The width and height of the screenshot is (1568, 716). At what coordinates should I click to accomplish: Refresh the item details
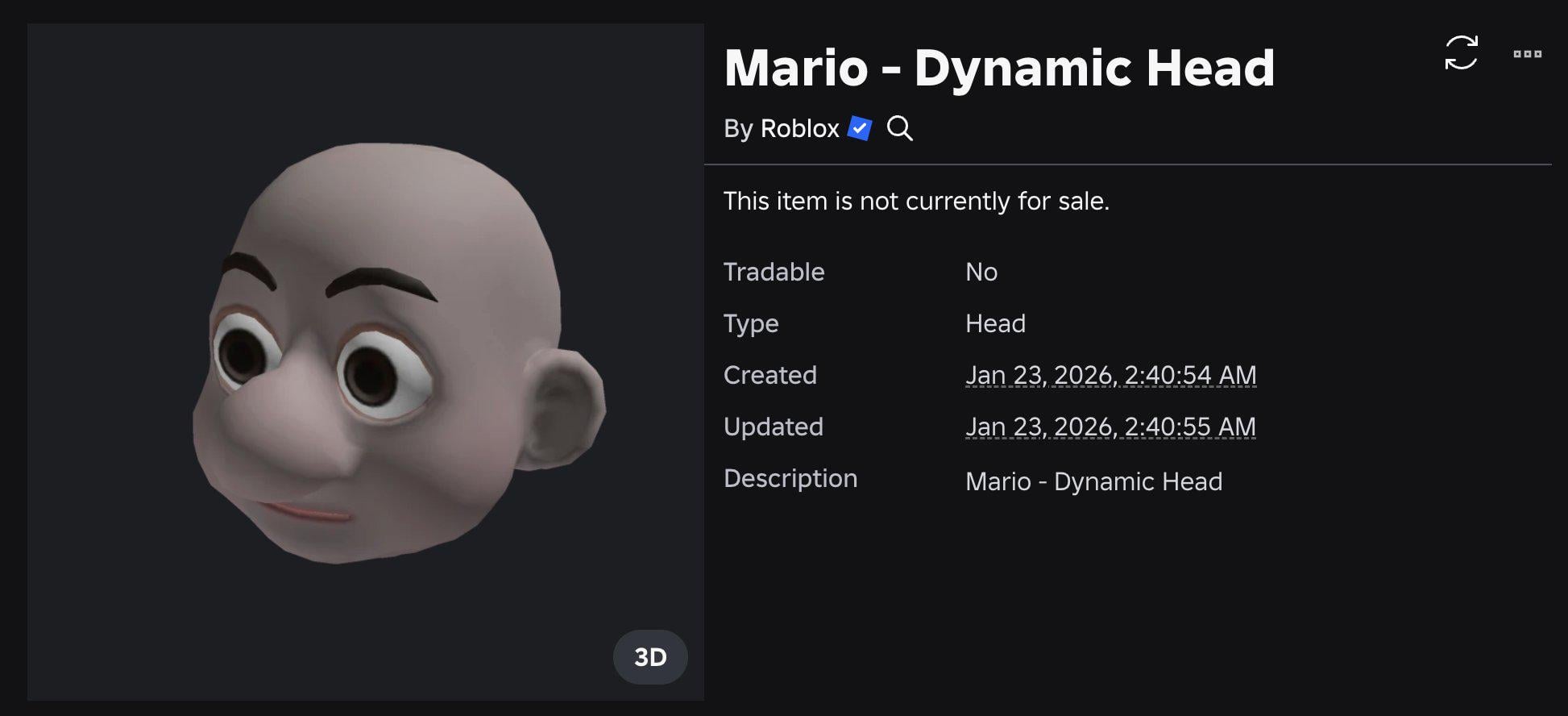1461,53
